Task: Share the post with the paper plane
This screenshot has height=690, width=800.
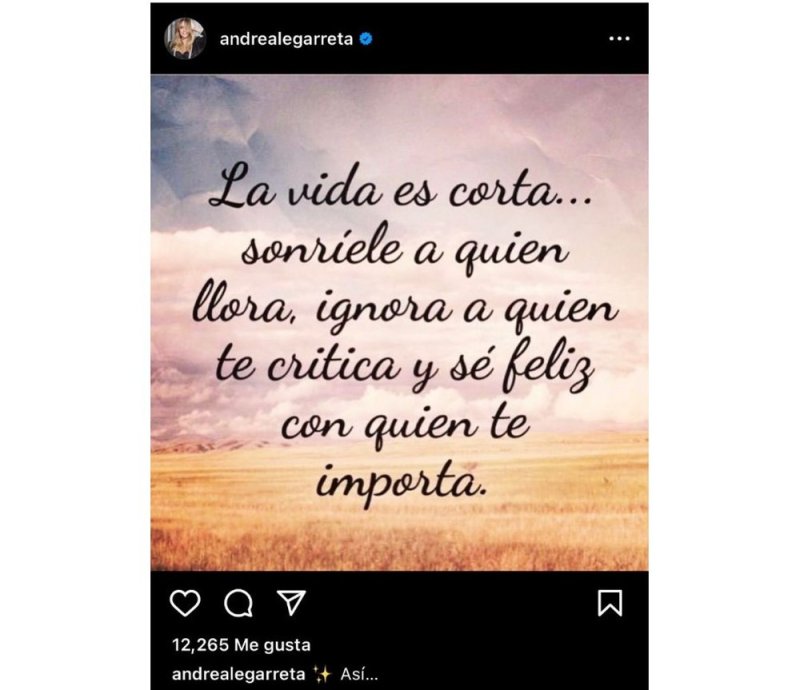Action: [290, 603]
